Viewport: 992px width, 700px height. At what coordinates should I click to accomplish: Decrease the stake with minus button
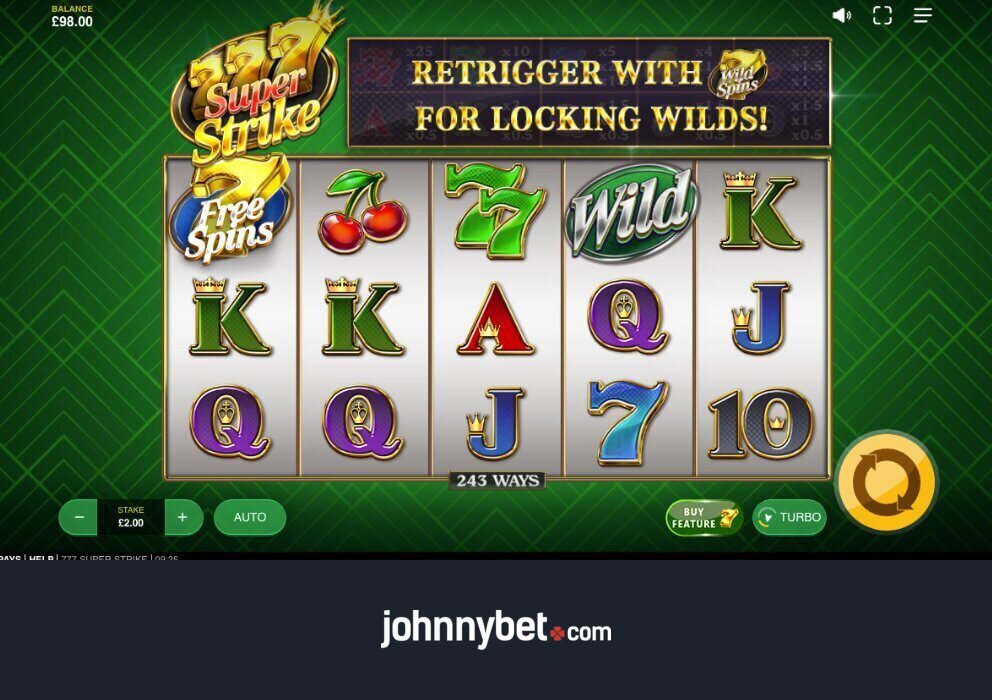click(79, 517)
